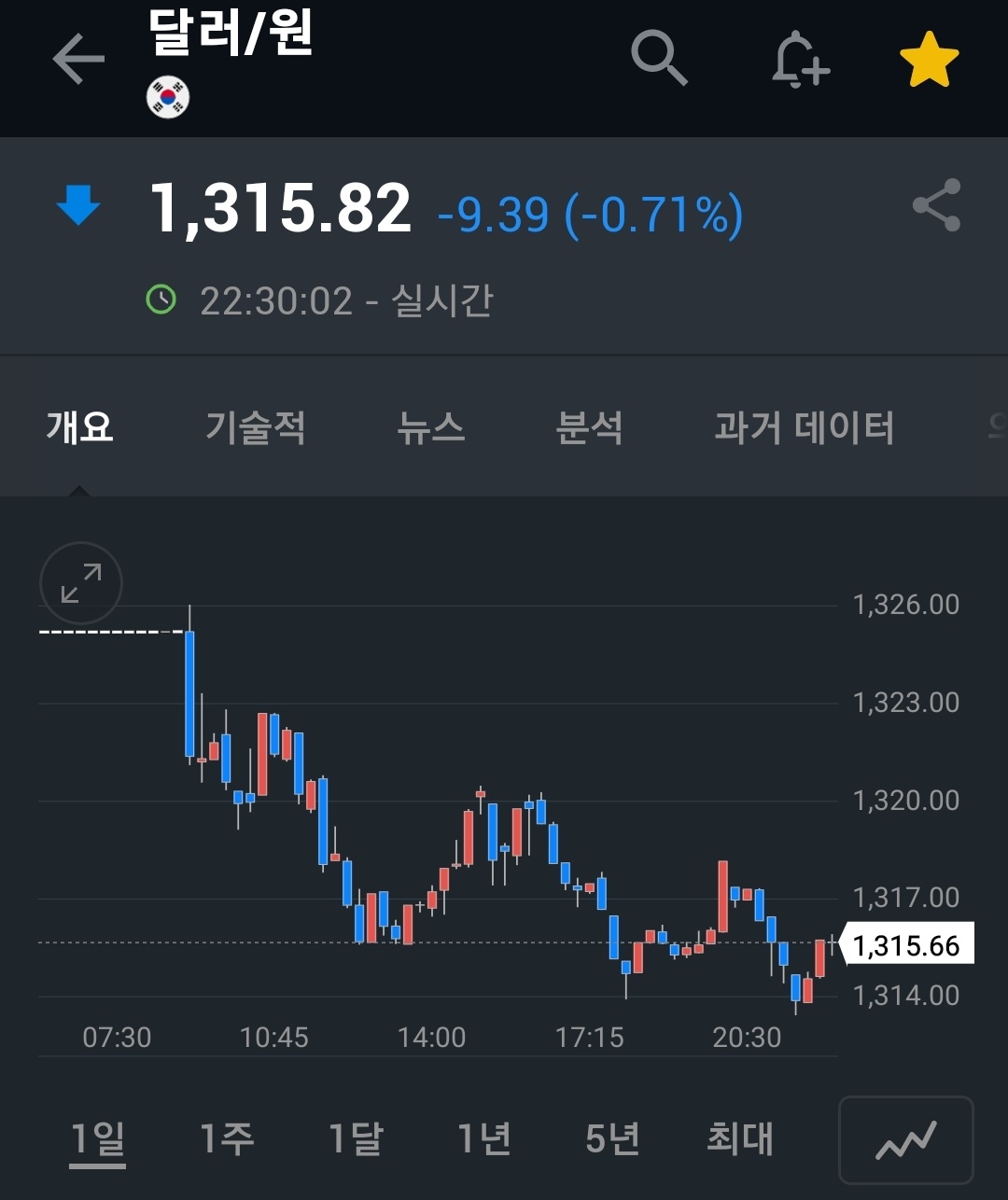Choose the 1일 chart range

[x=98, y=1138]
